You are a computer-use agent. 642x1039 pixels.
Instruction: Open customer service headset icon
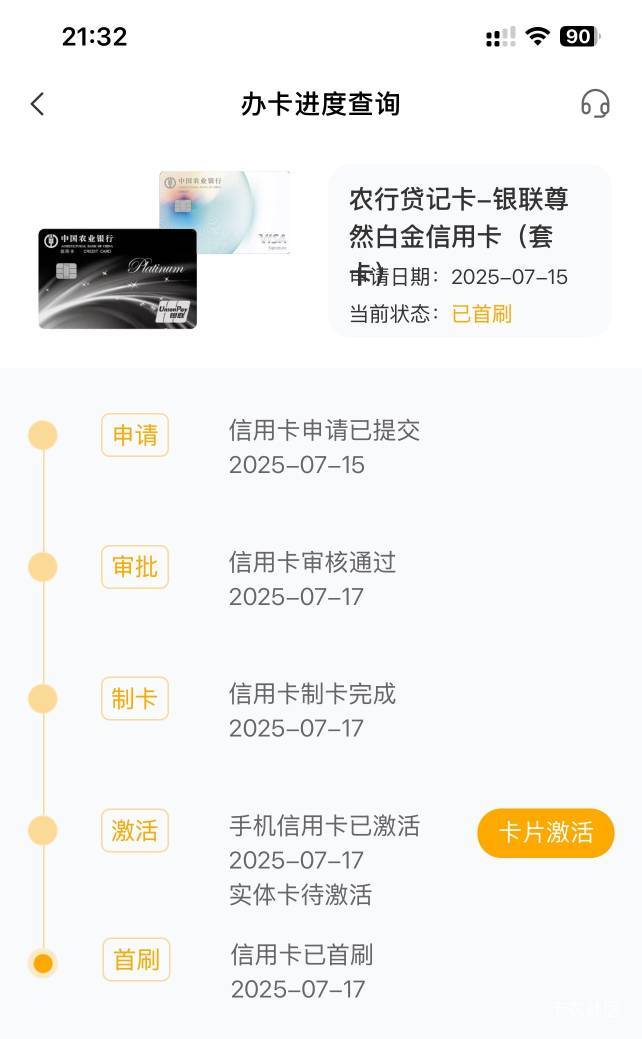595,104
